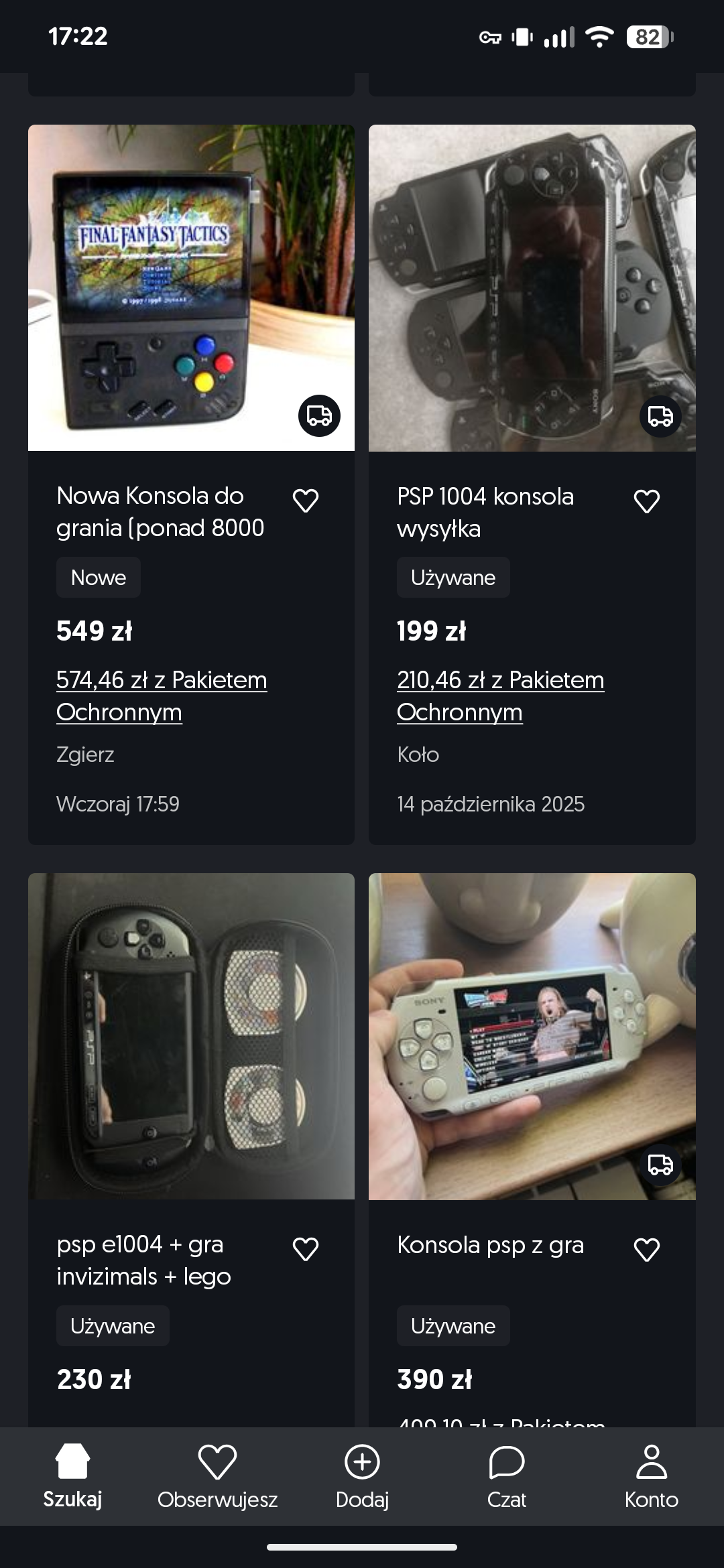Like the psp e1004 + gra invizimals listing
The height and width of the screenshot is (1568, 724).
306,1249
